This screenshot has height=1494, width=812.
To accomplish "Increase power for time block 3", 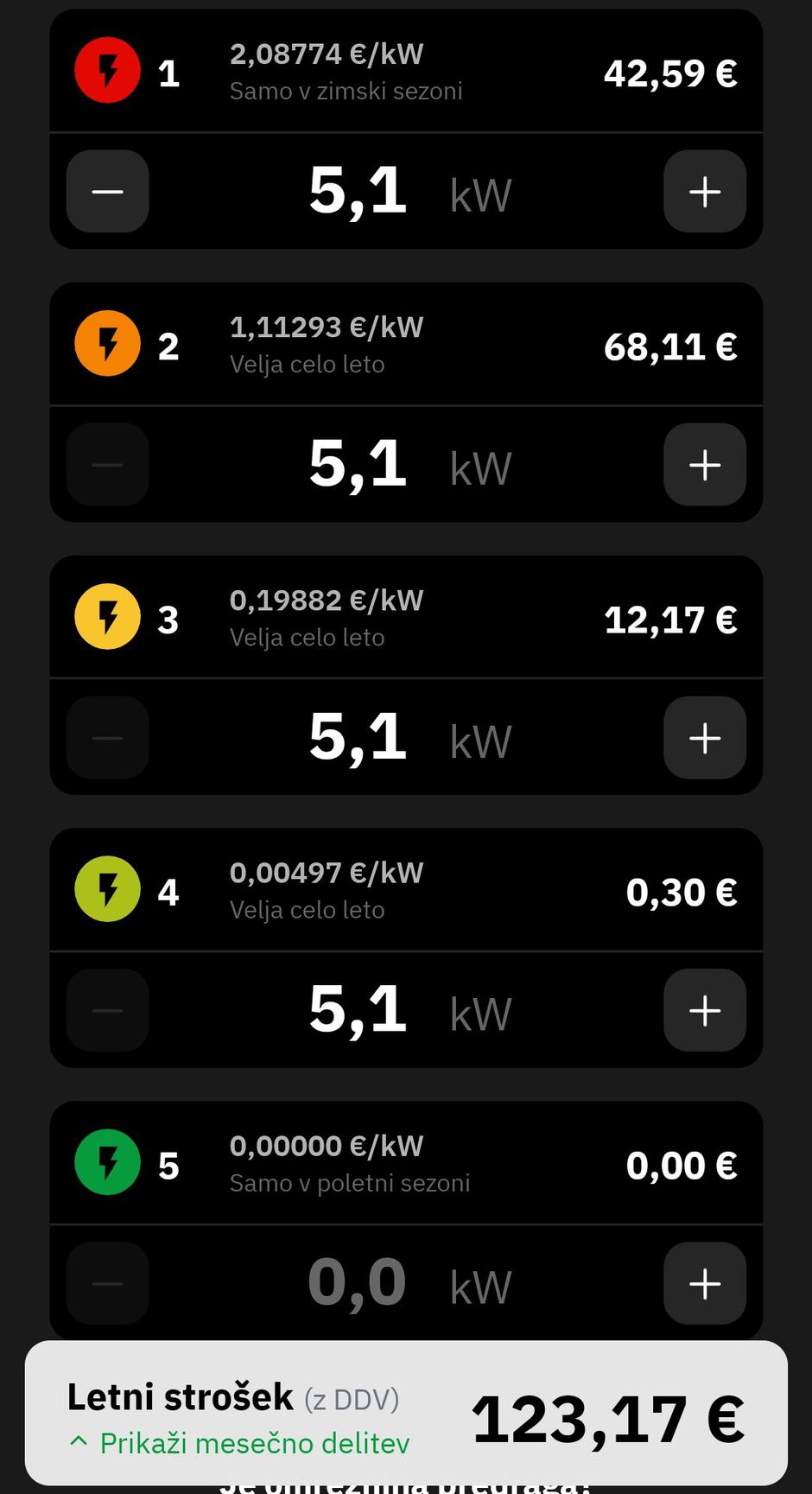I will (x=704, y=737).
